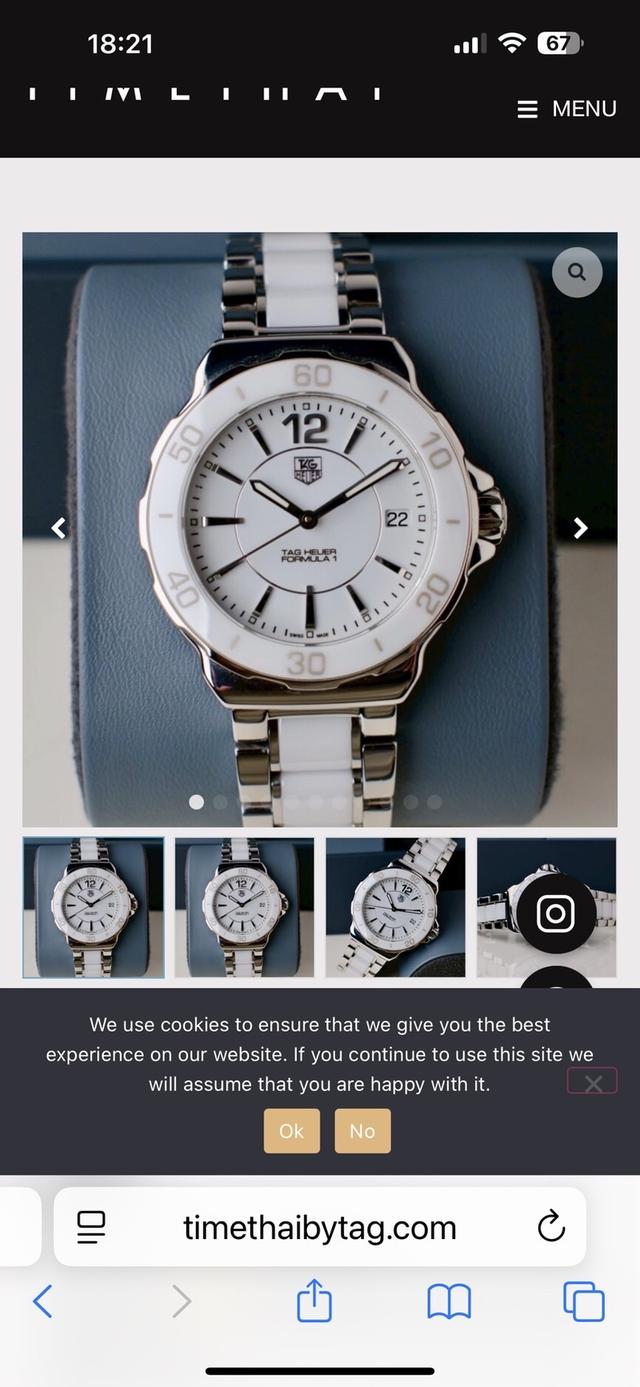This screenshot has height=1387, width=640.
Task: Zoom the product image with the magnifier icon
Action: [x=577, y=272]
